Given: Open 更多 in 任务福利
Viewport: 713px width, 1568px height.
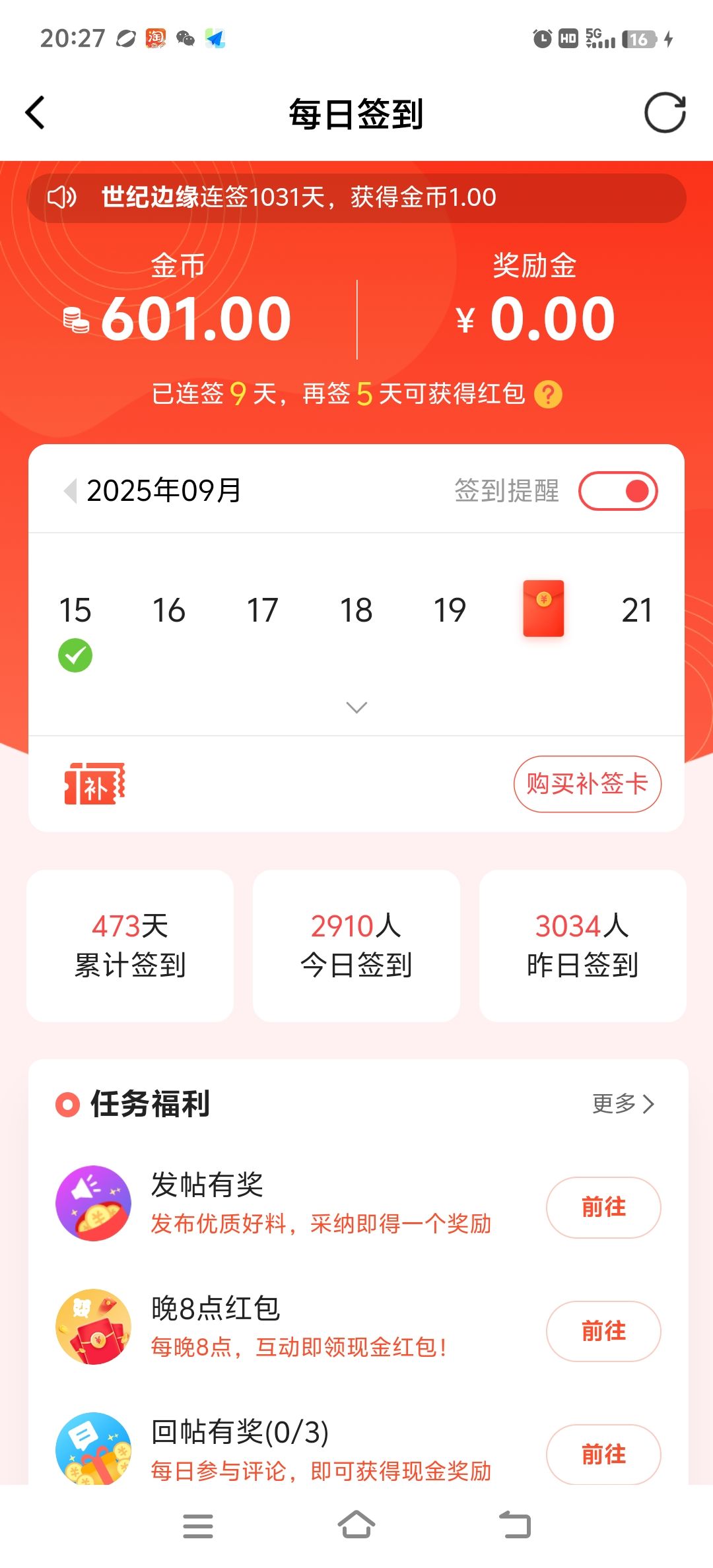Looking at the screenshot, I should point(623,1103).
